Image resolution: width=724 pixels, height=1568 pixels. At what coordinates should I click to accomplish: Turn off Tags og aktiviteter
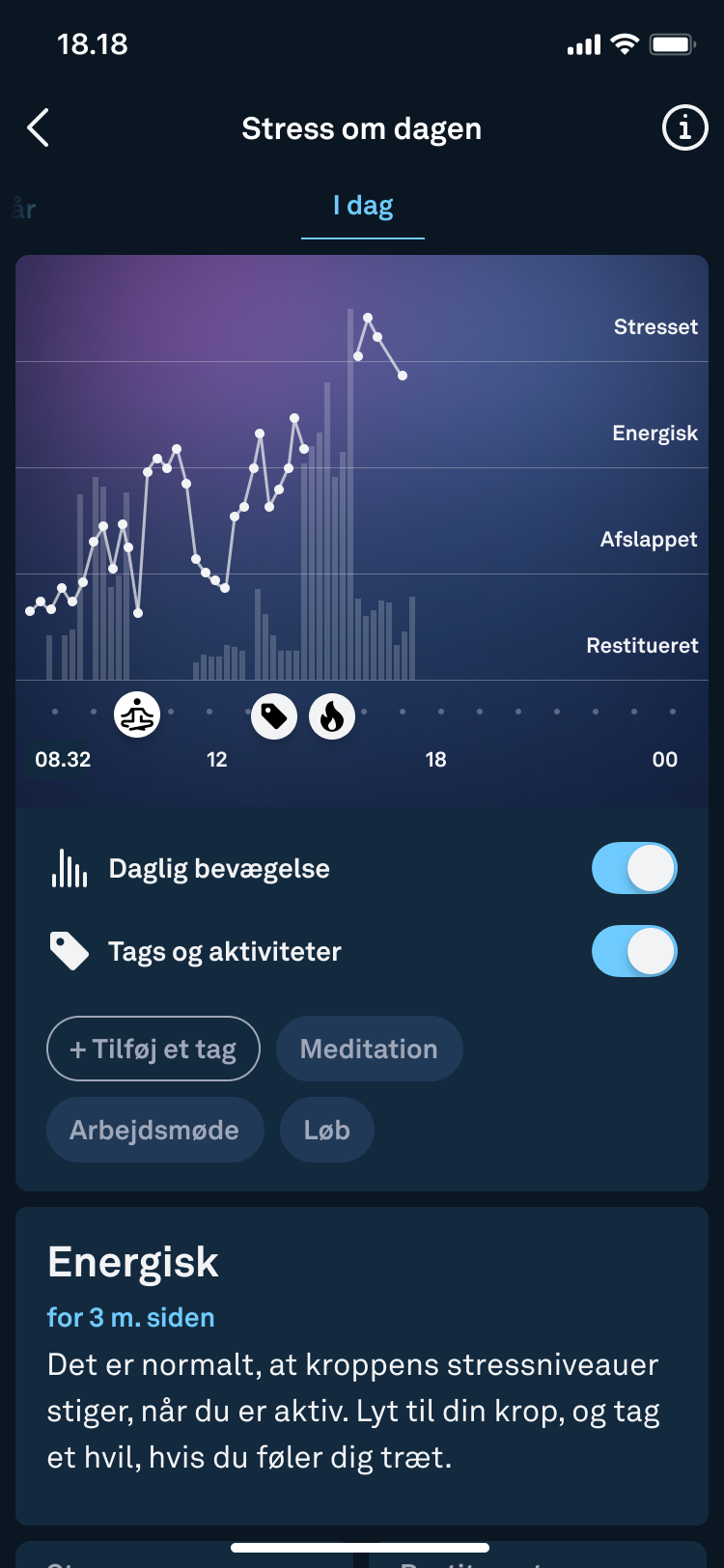click(x=634, y=951)
